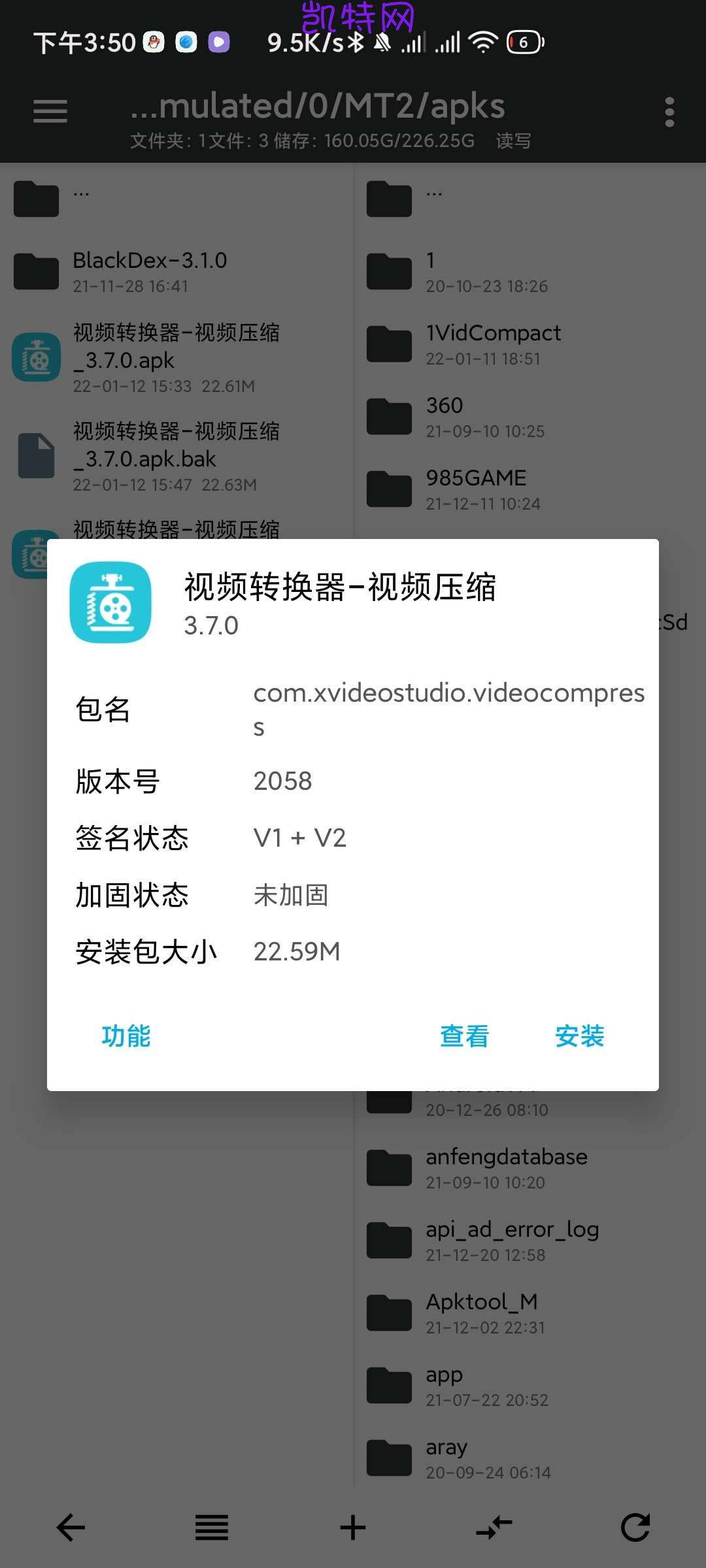706x1568 pixels.
Task: Refresh the file list
Action: pyautogui.click(x=635, y=1528)
